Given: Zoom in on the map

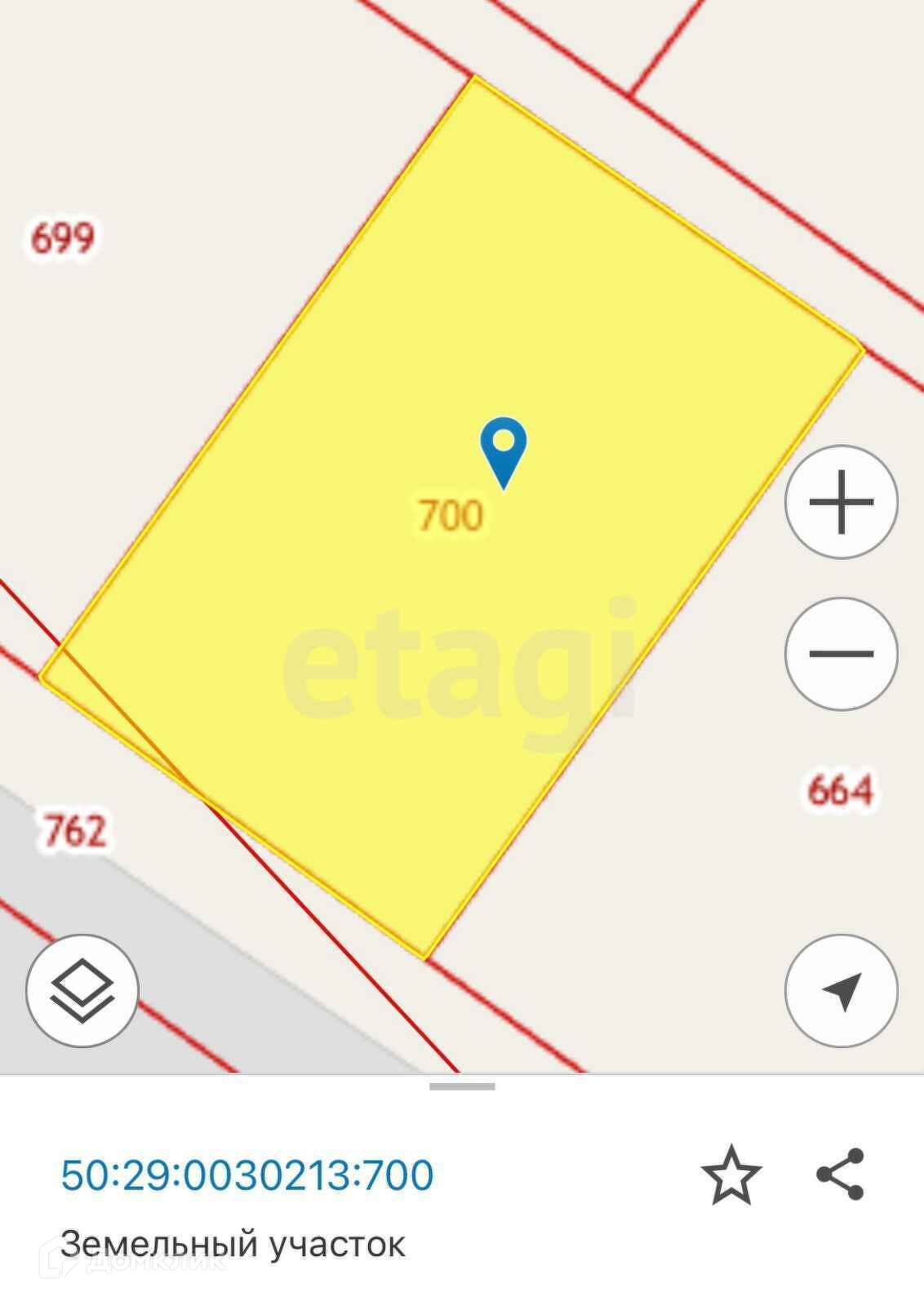Looking at the screenshot, I should [842, 501].
